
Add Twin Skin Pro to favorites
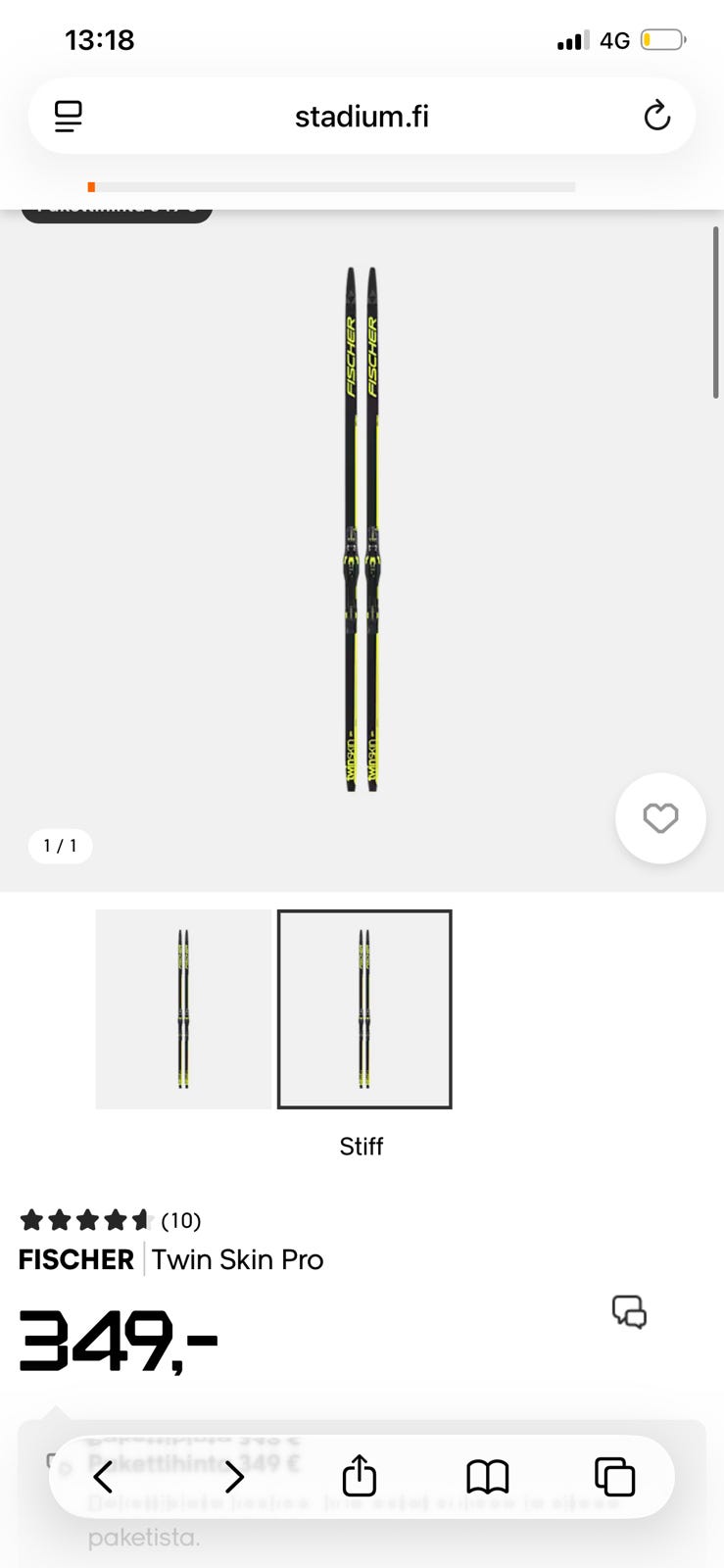click(x=659, y=818)
